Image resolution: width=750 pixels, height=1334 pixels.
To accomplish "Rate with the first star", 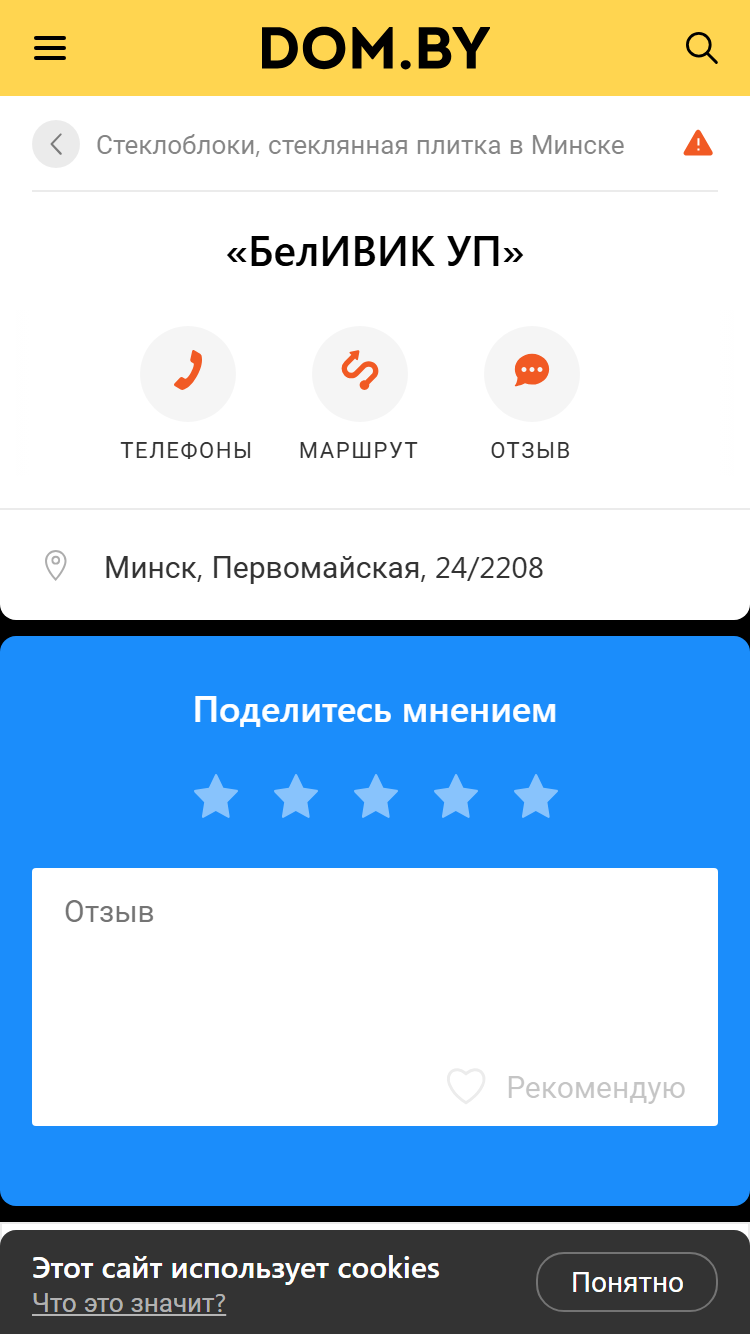I will [216, 797].
